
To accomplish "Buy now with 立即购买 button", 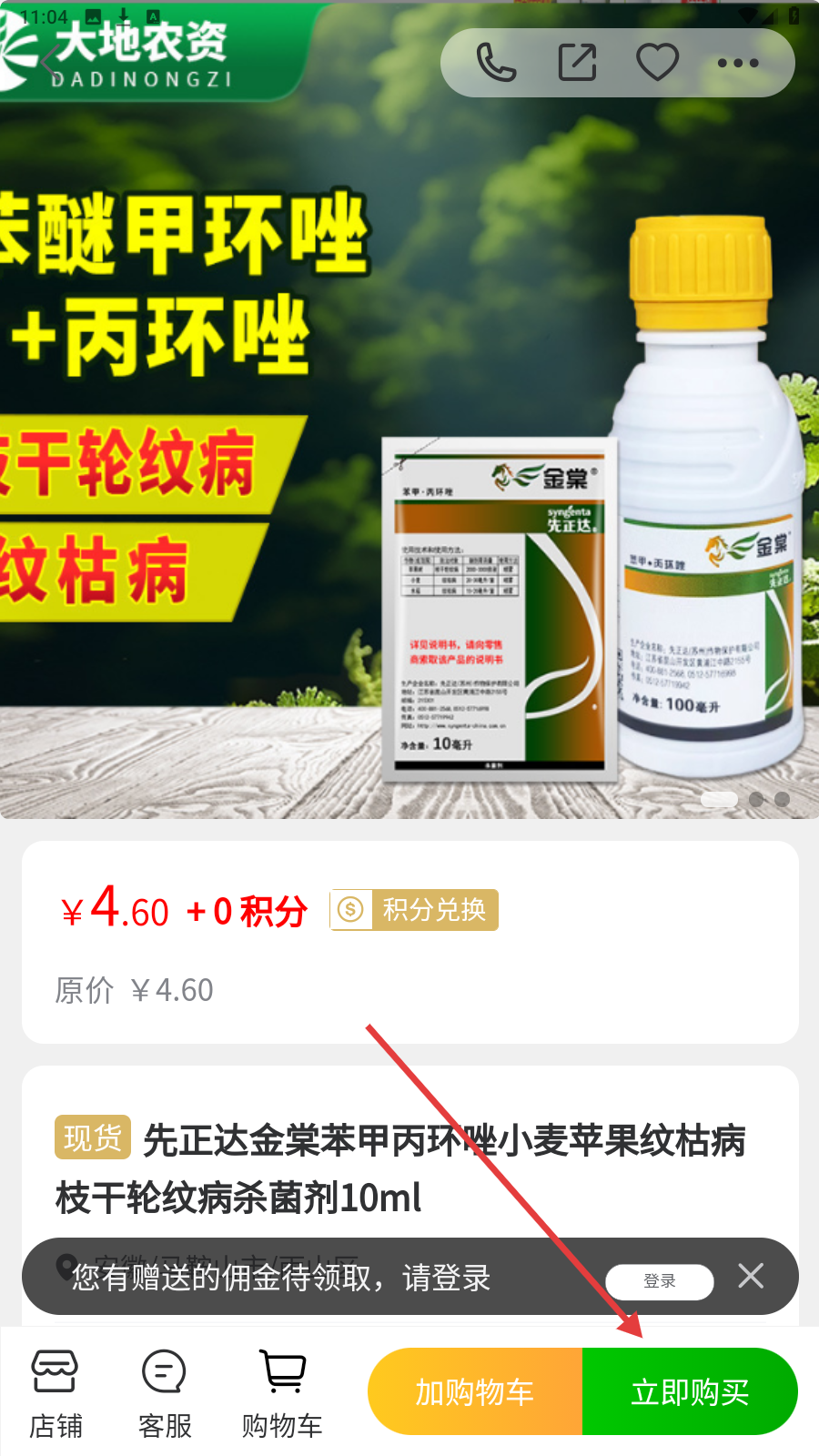I will [x=690, y=1391].
